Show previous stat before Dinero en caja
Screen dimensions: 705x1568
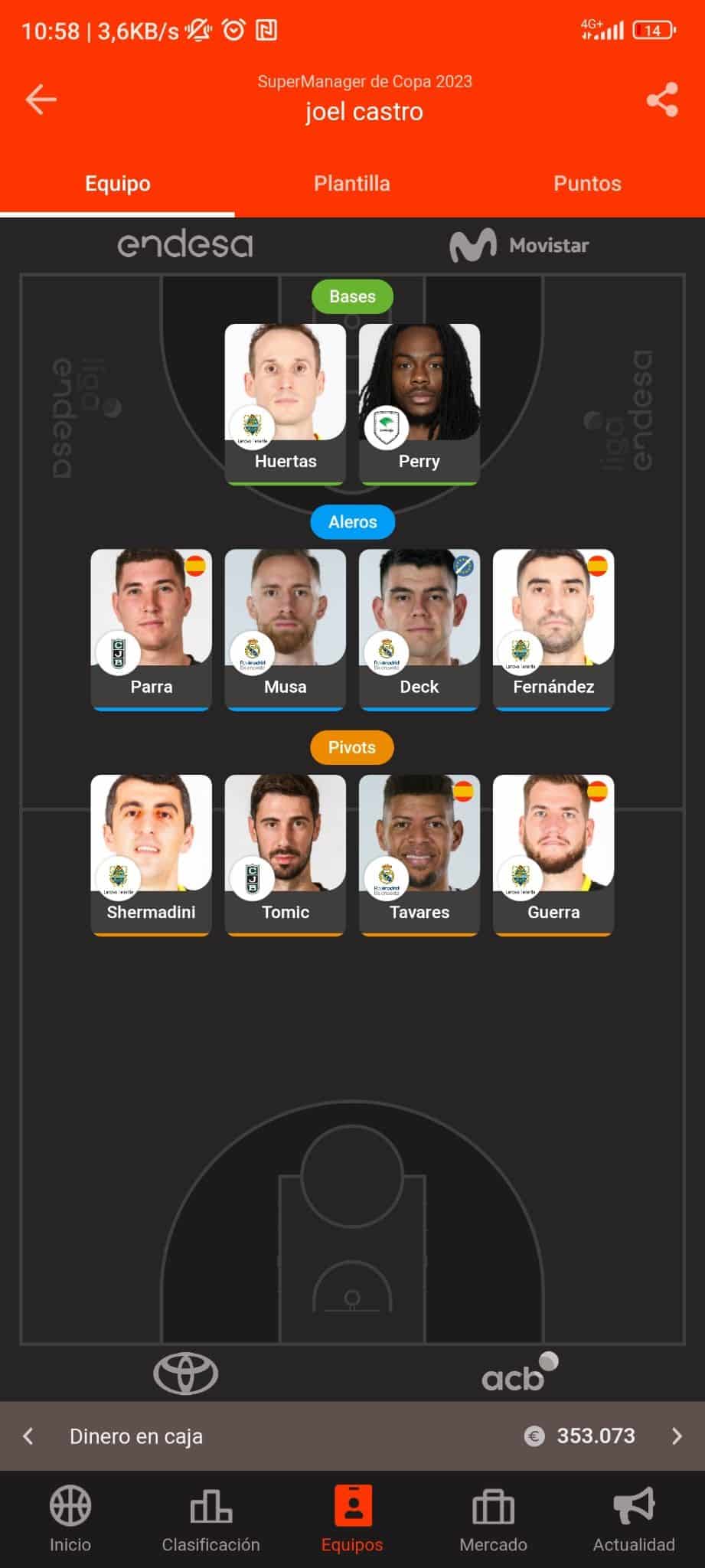click(28, 1436)
